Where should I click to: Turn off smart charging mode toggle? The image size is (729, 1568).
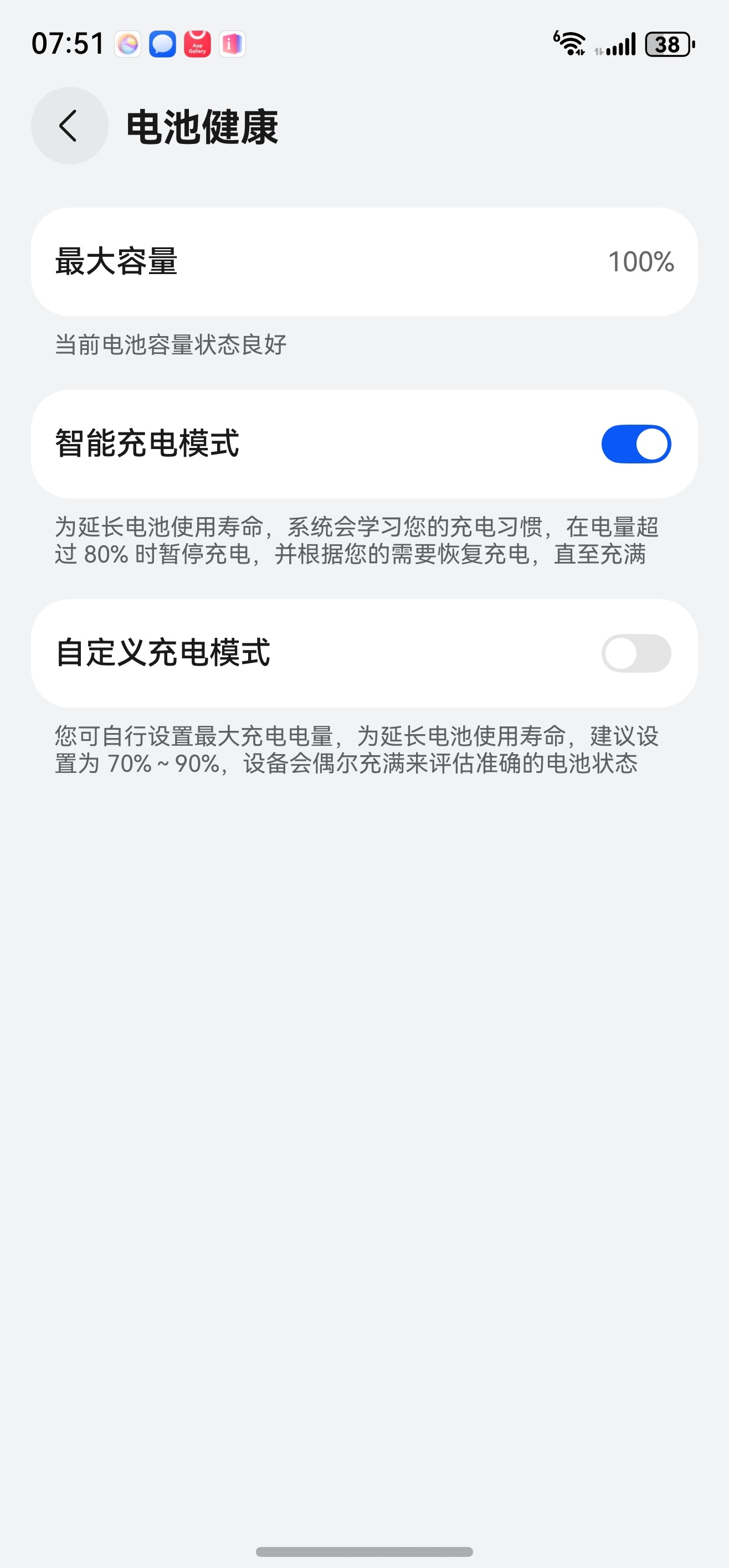pyautogui.click(x=636, y=443)
